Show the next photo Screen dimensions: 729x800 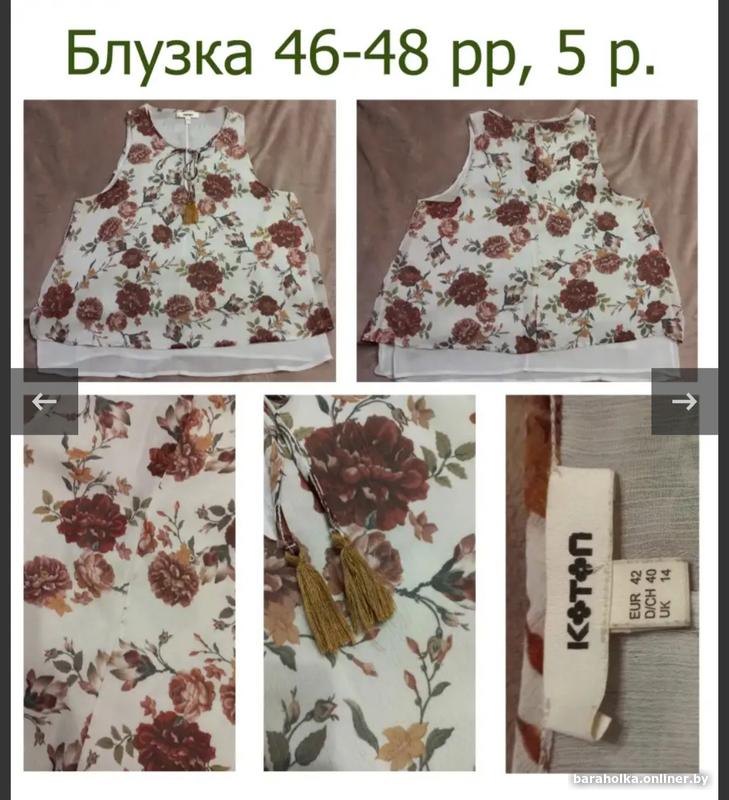(684, 402)
